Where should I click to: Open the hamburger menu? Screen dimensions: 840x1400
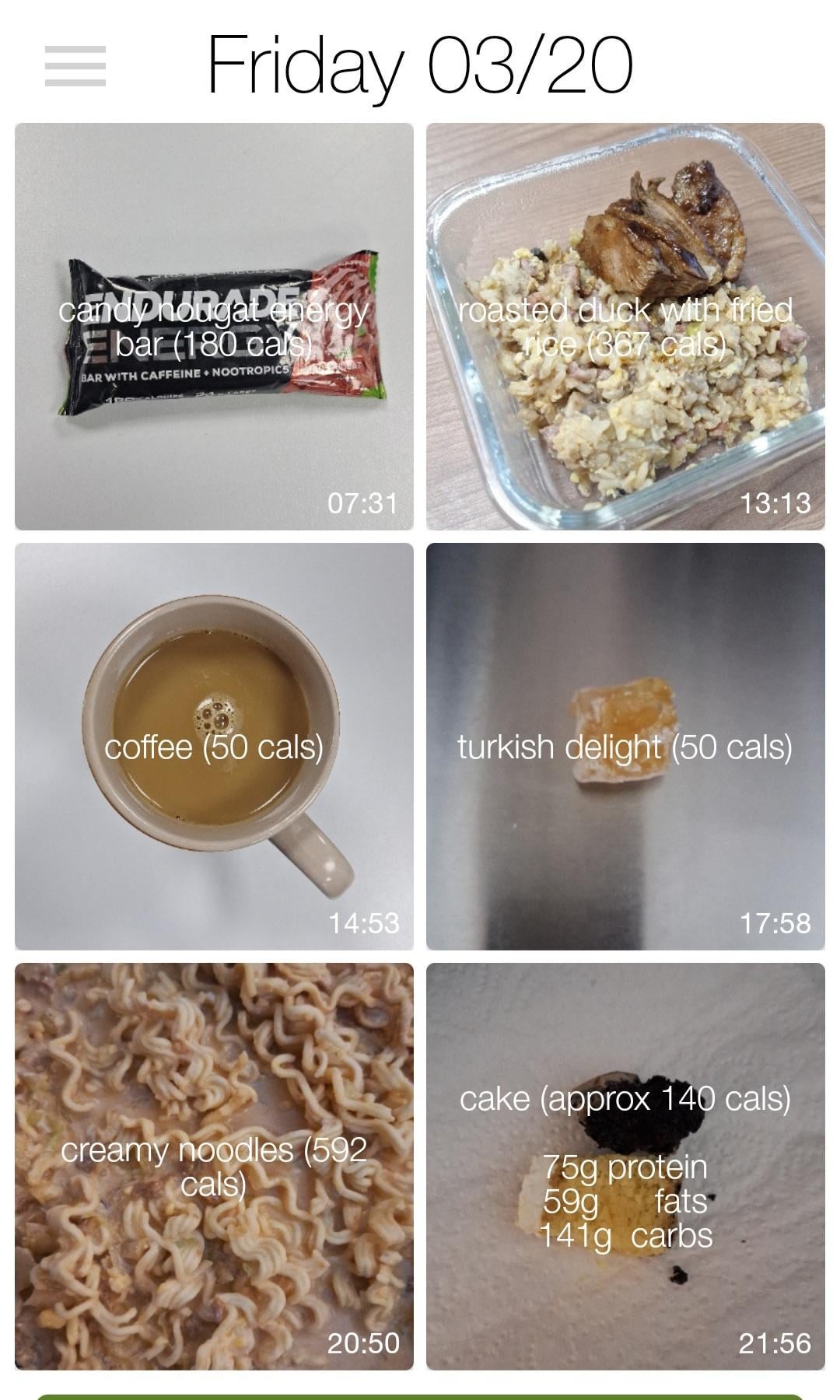click(75, 65)
